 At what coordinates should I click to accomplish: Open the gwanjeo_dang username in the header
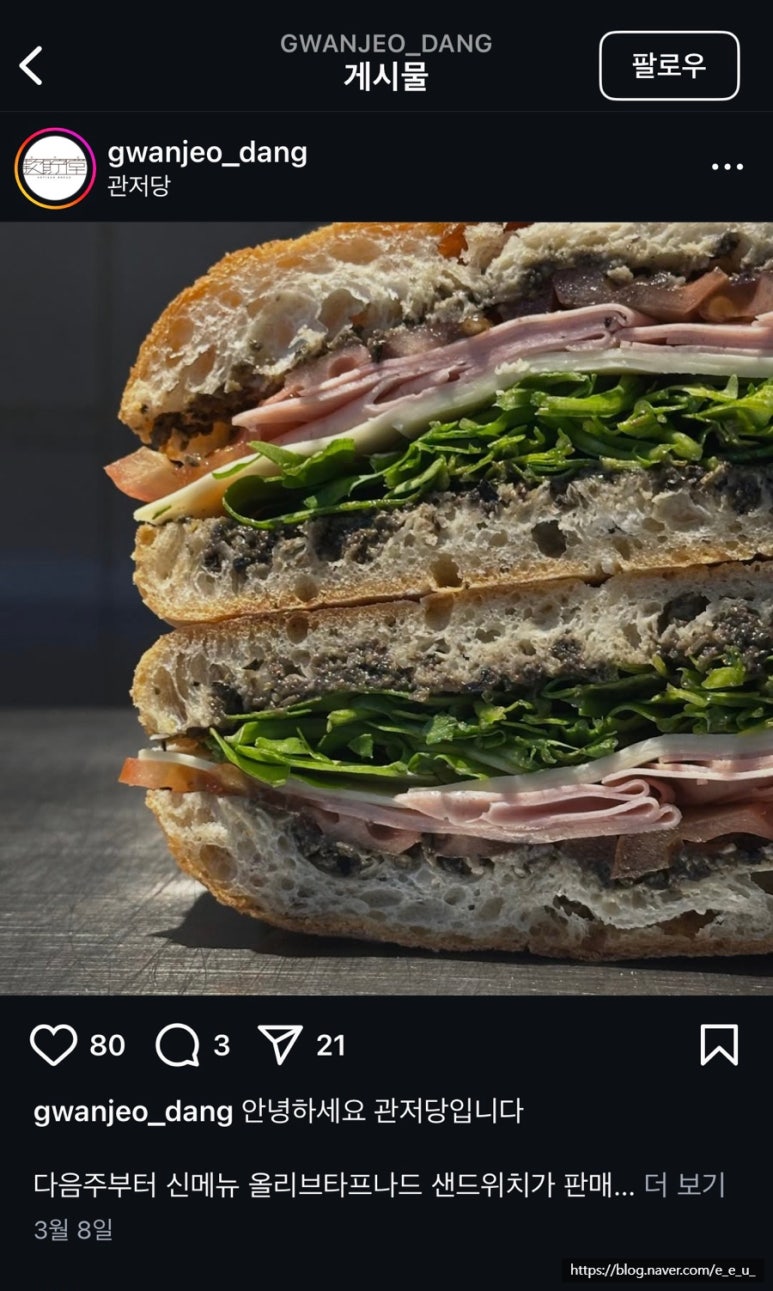(x=207, y=153)
